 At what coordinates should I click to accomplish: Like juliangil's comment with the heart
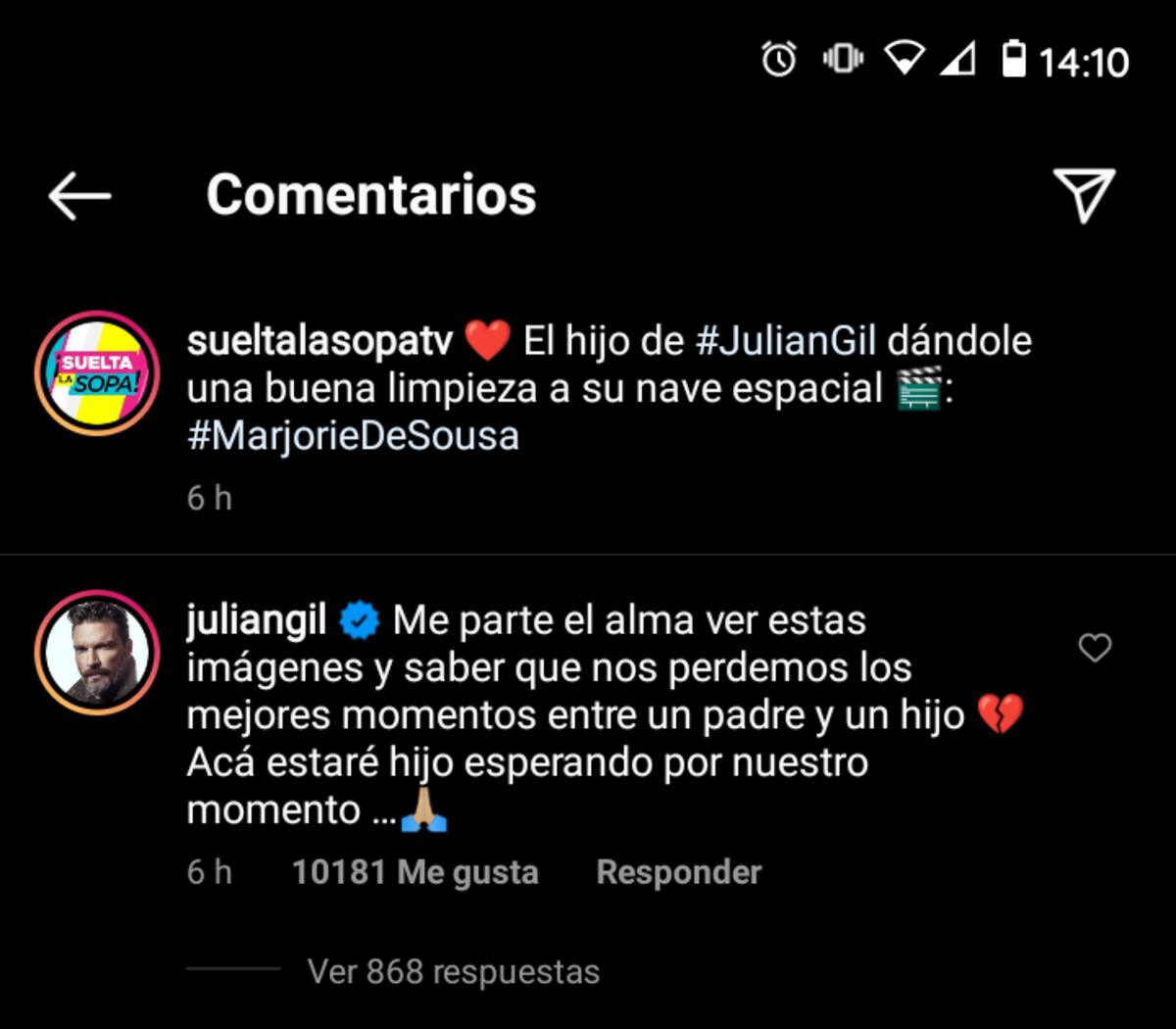[x=1095, y=648]
